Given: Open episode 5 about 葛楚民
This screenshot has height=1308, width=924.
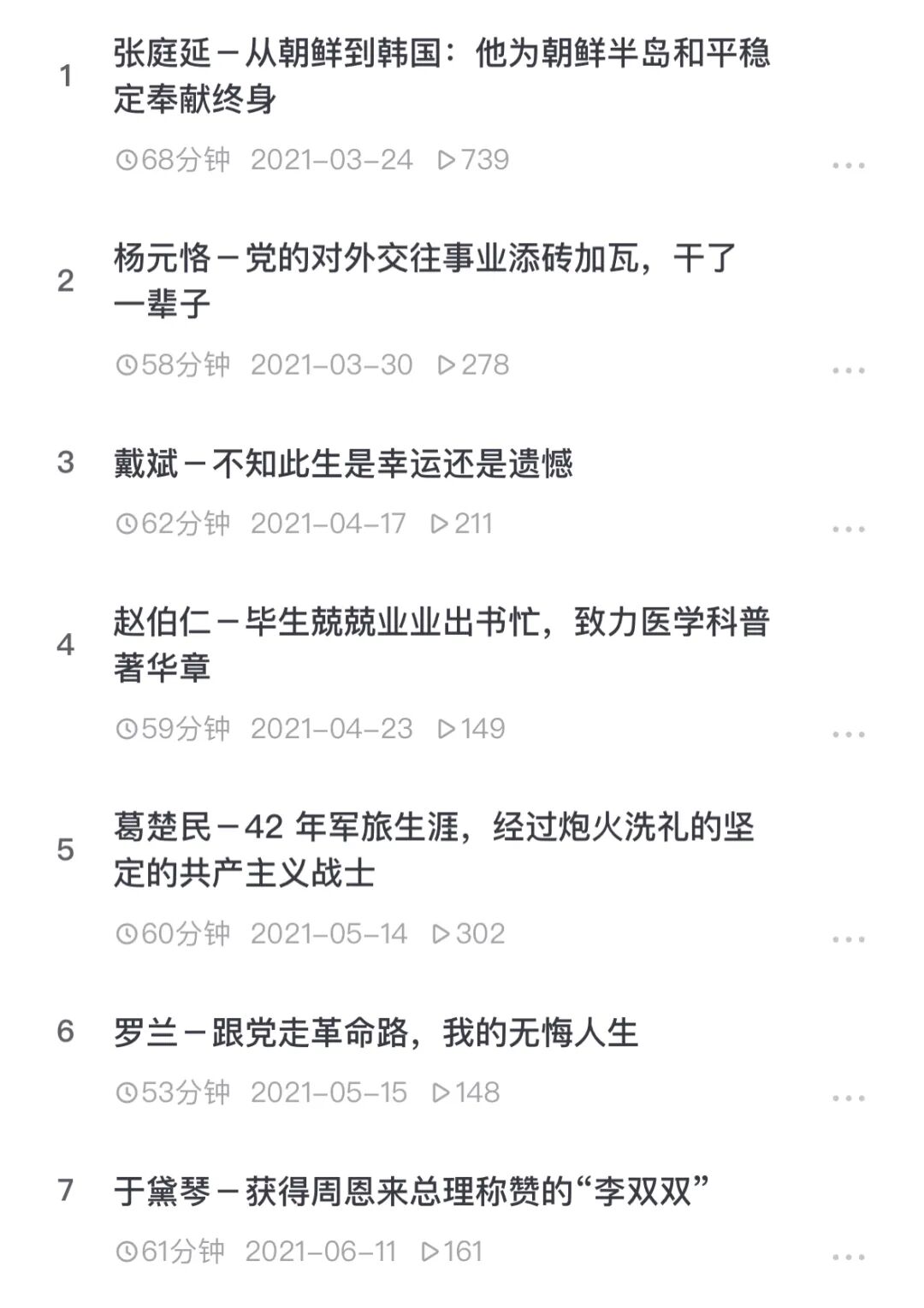Looking at the screenshot, I should click(434, 849).
